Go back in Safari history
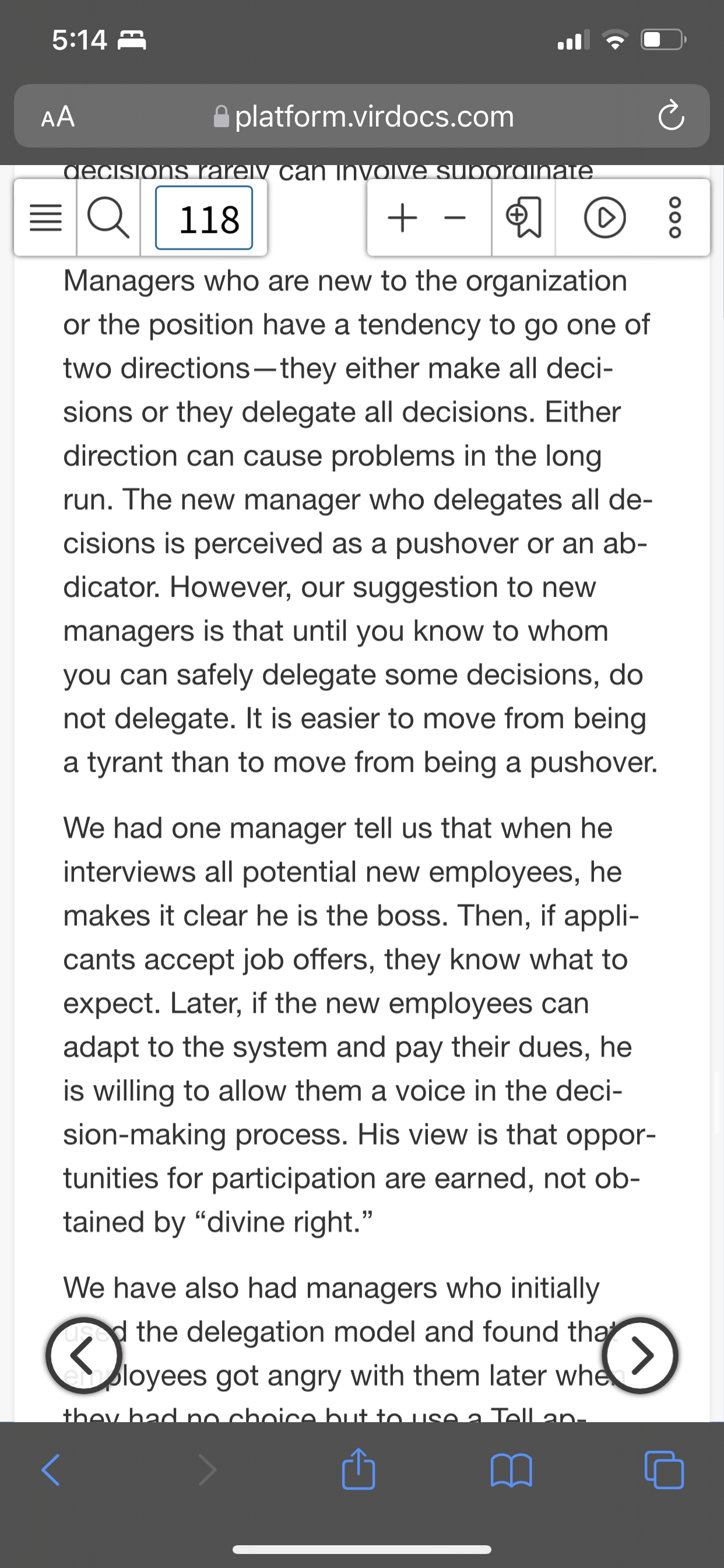Screen dimensions: 724x1568 coord(51,1470)
